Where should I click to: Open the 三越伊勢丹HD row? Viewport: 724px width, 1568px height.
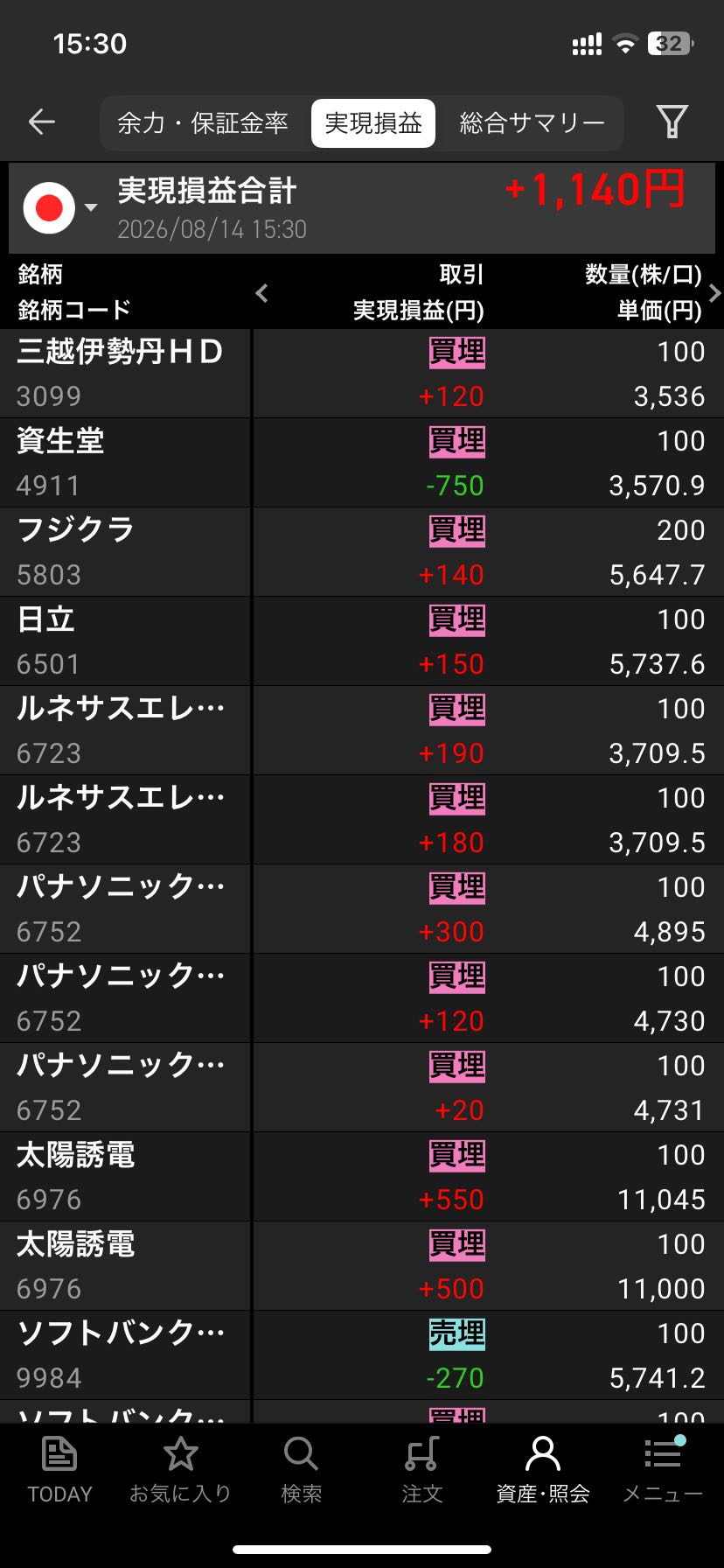(362, 374)
